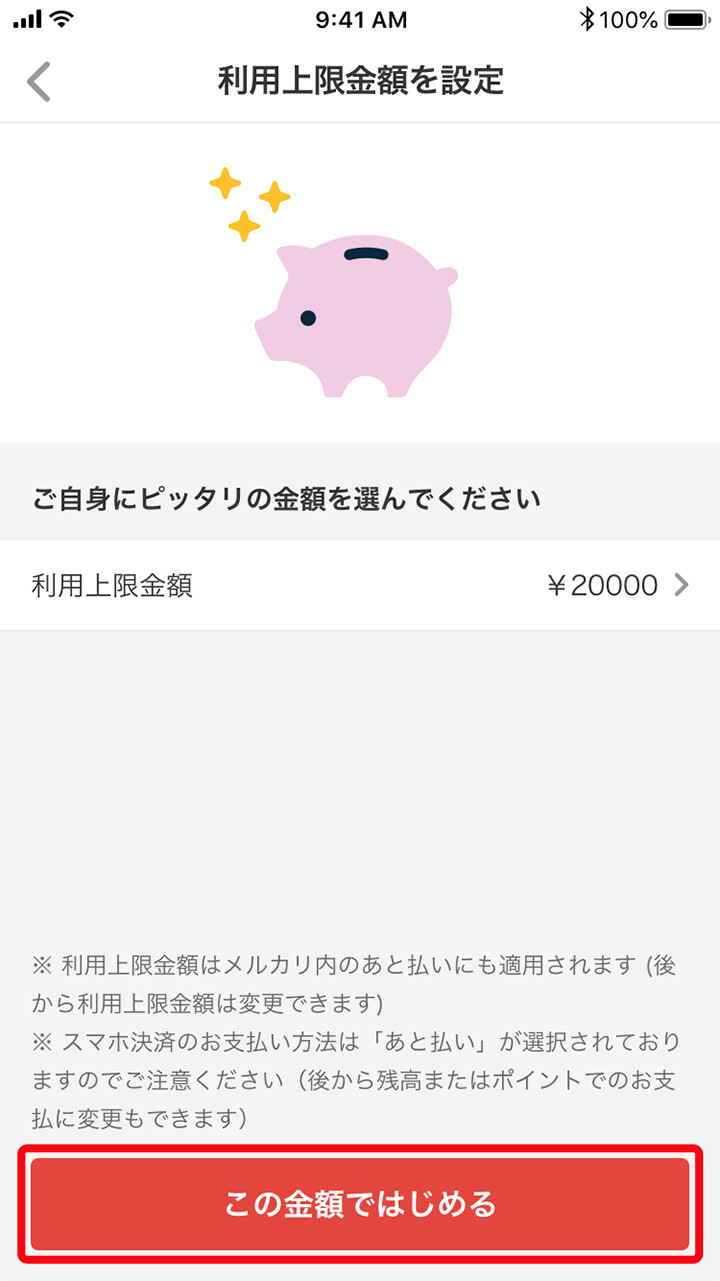Tap the chevron next to ¥20000
Screen dimensions: 720x1281
[x=681, y=586]
